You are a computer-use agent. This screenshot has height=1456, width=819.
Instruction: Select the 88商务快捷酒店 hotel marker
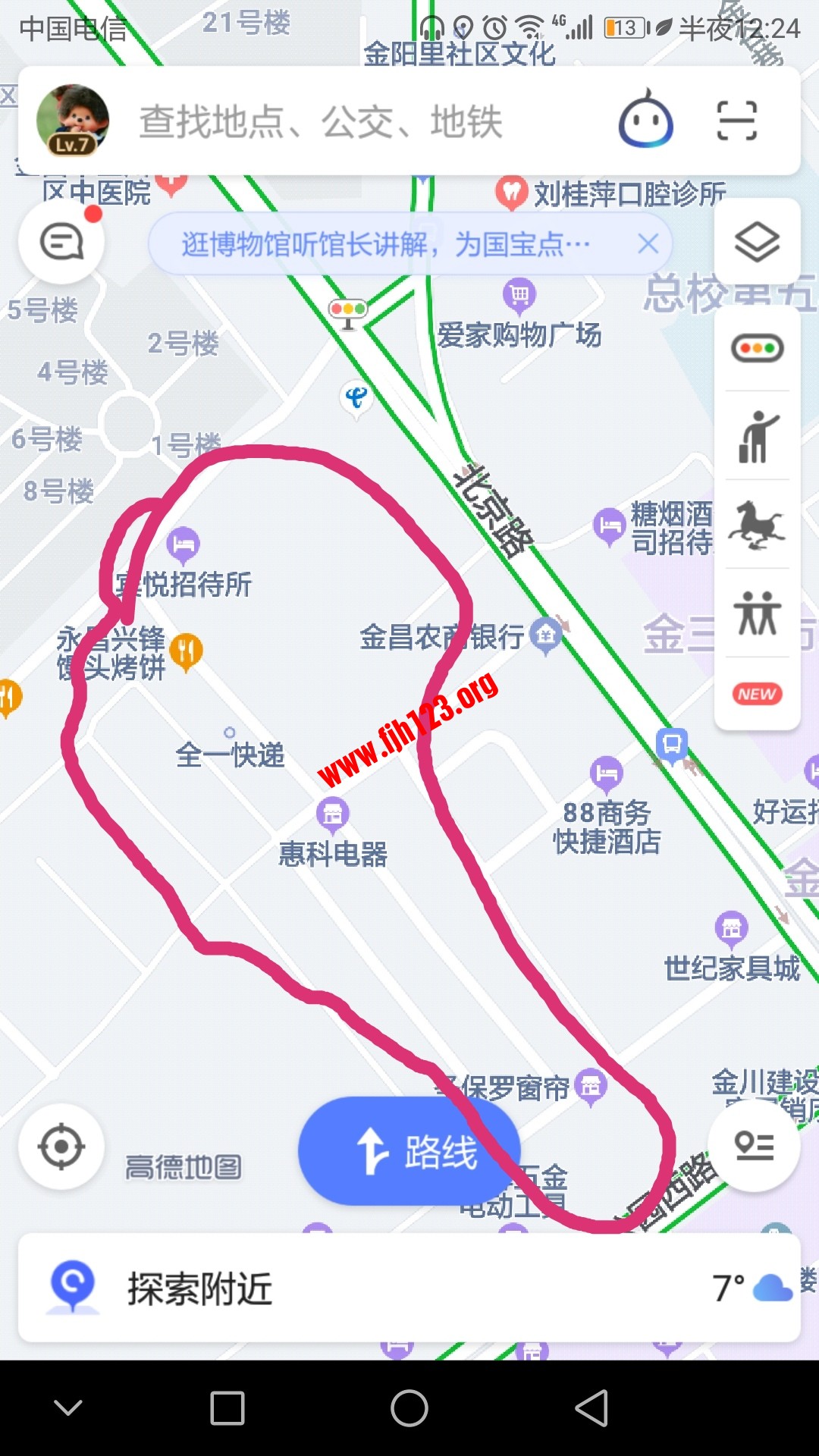coord(606,773)
